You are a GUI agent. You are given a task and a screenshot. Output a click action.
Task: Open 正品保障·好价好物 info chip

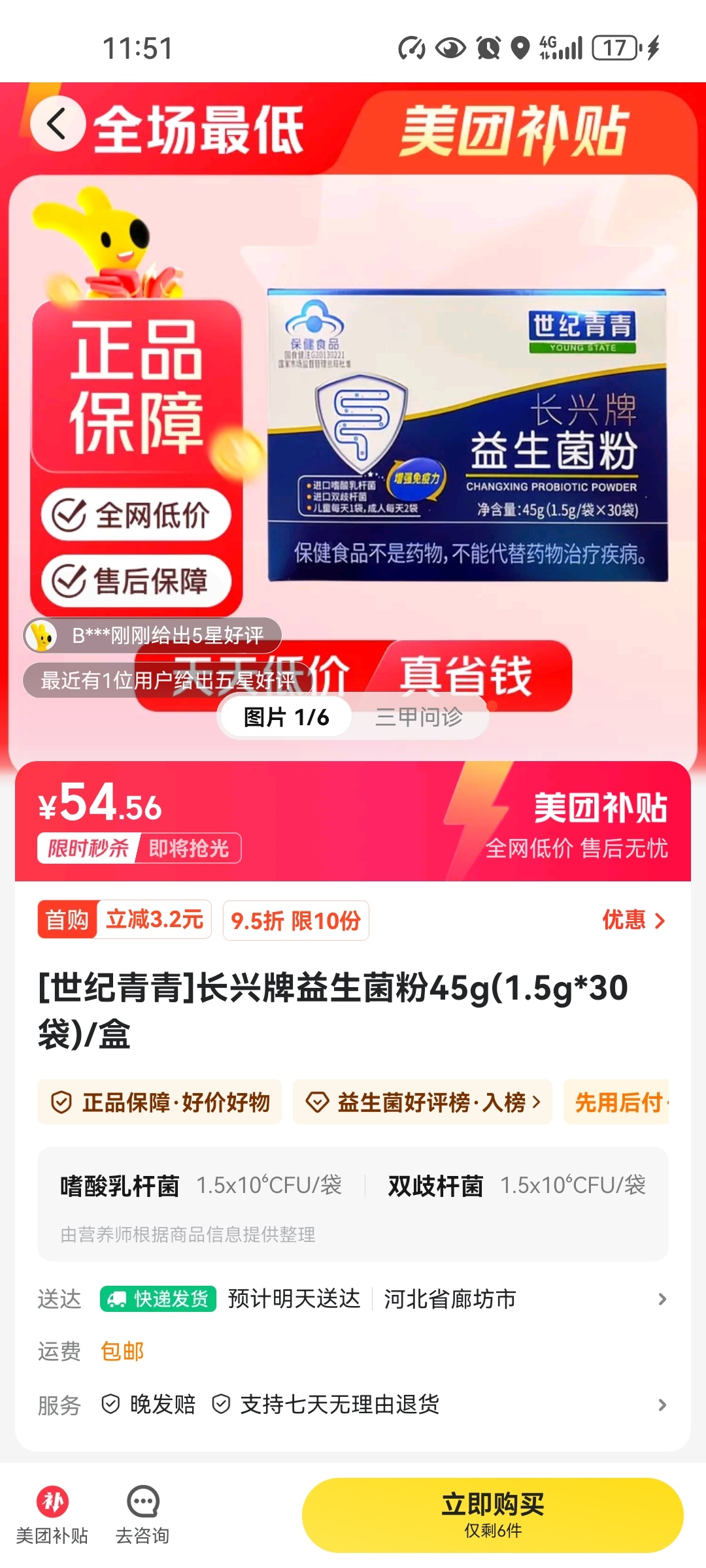[x=160, y=1102]
